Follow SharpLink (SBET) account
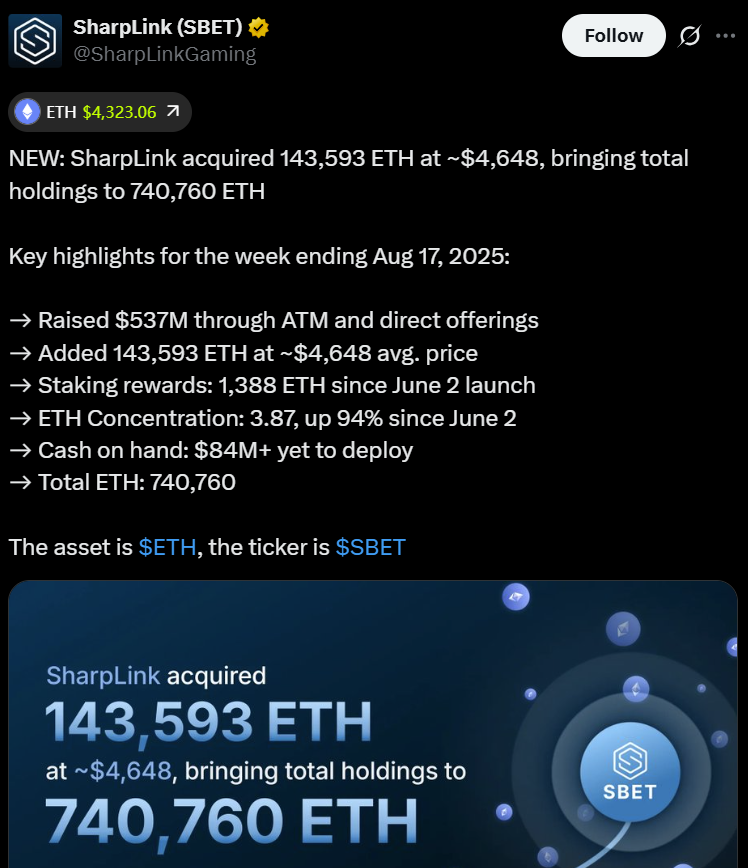 [x=613, y=36]
